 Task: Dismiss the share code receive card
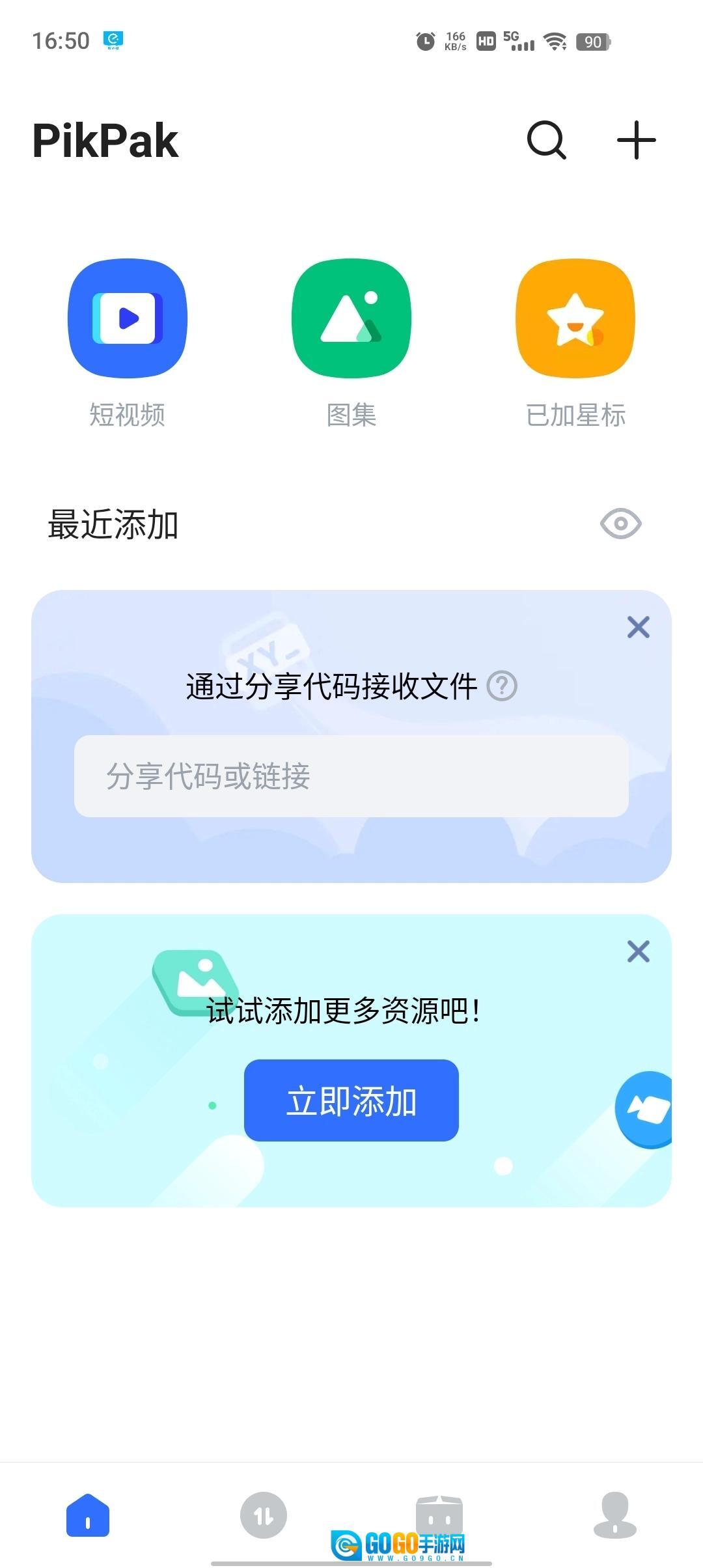tap(638, 627)
